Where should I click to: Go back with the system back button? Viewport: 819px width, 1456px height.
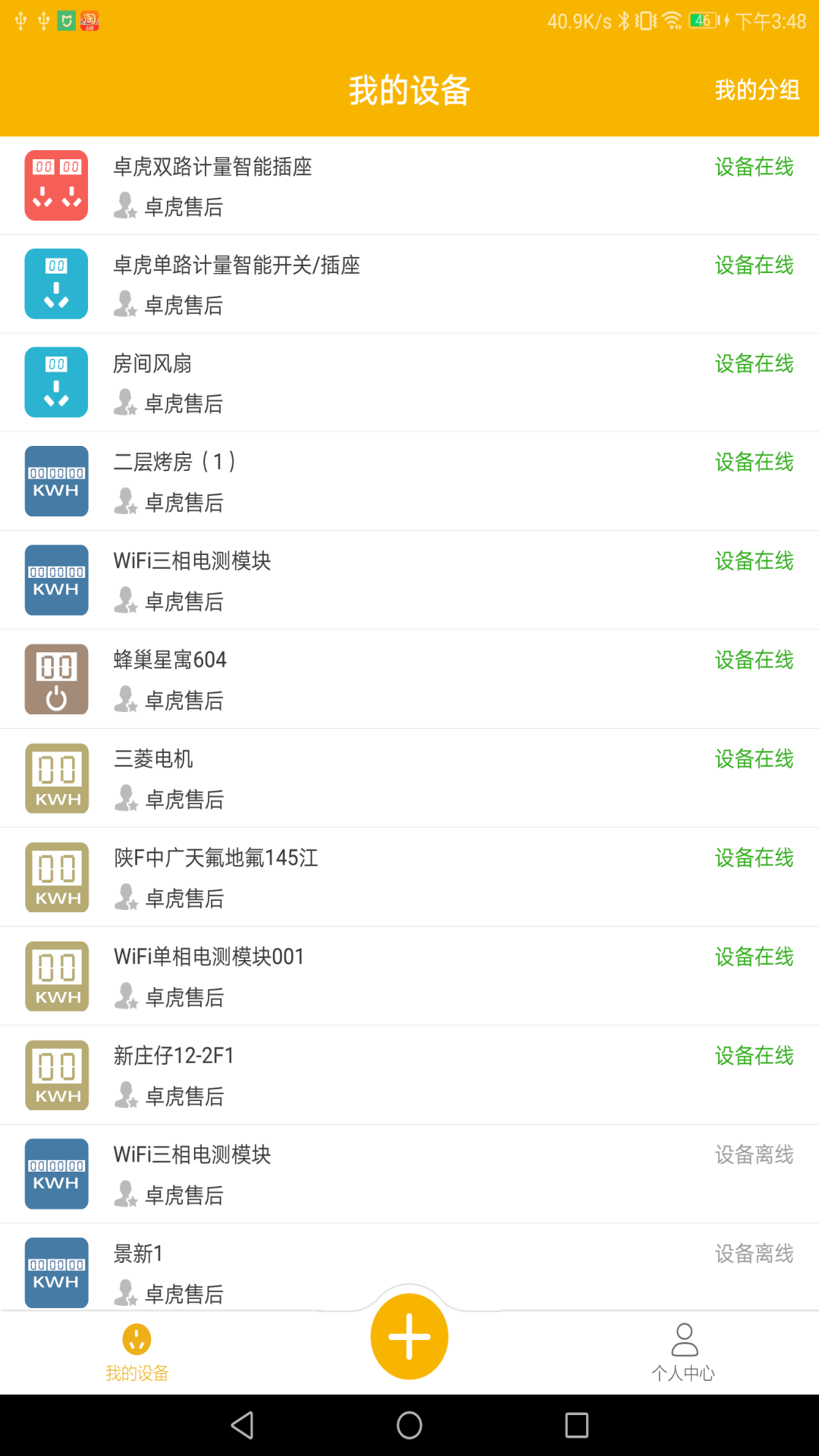pos(243,1426)
